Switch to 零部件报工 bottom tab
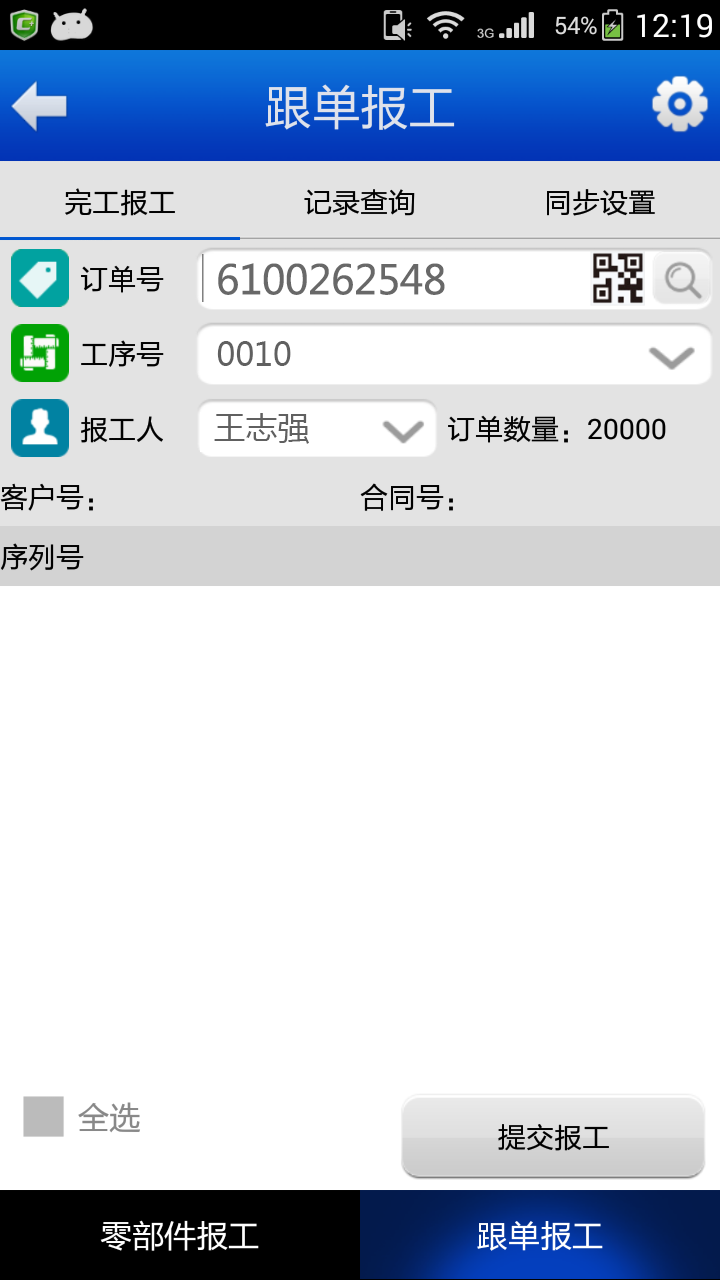The height and width of the screenshot is (1280, 720). coord(180,1236)
